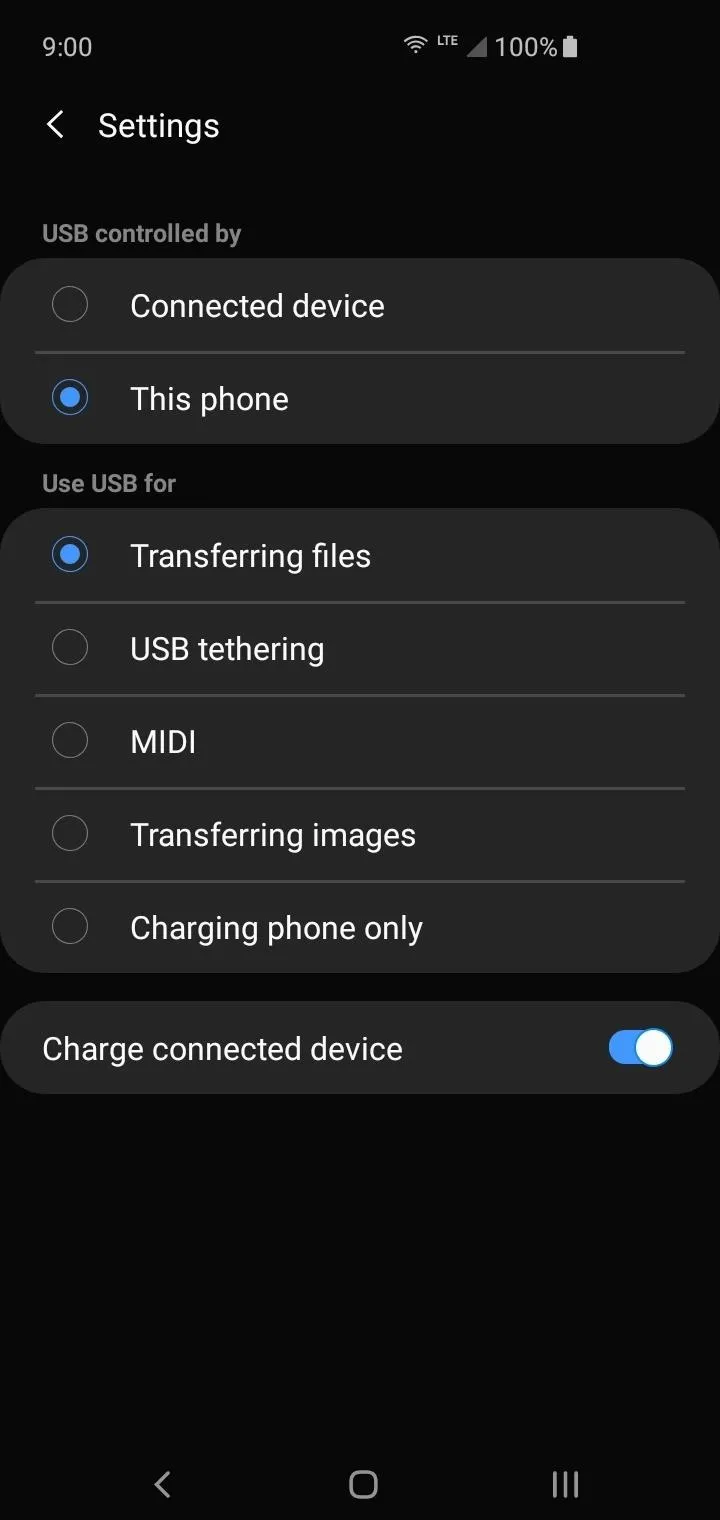Tap the system home button
Image resolution: width=720 pixels, height=1520 pixels.
pyautogui.click(x=363, y=1484)
